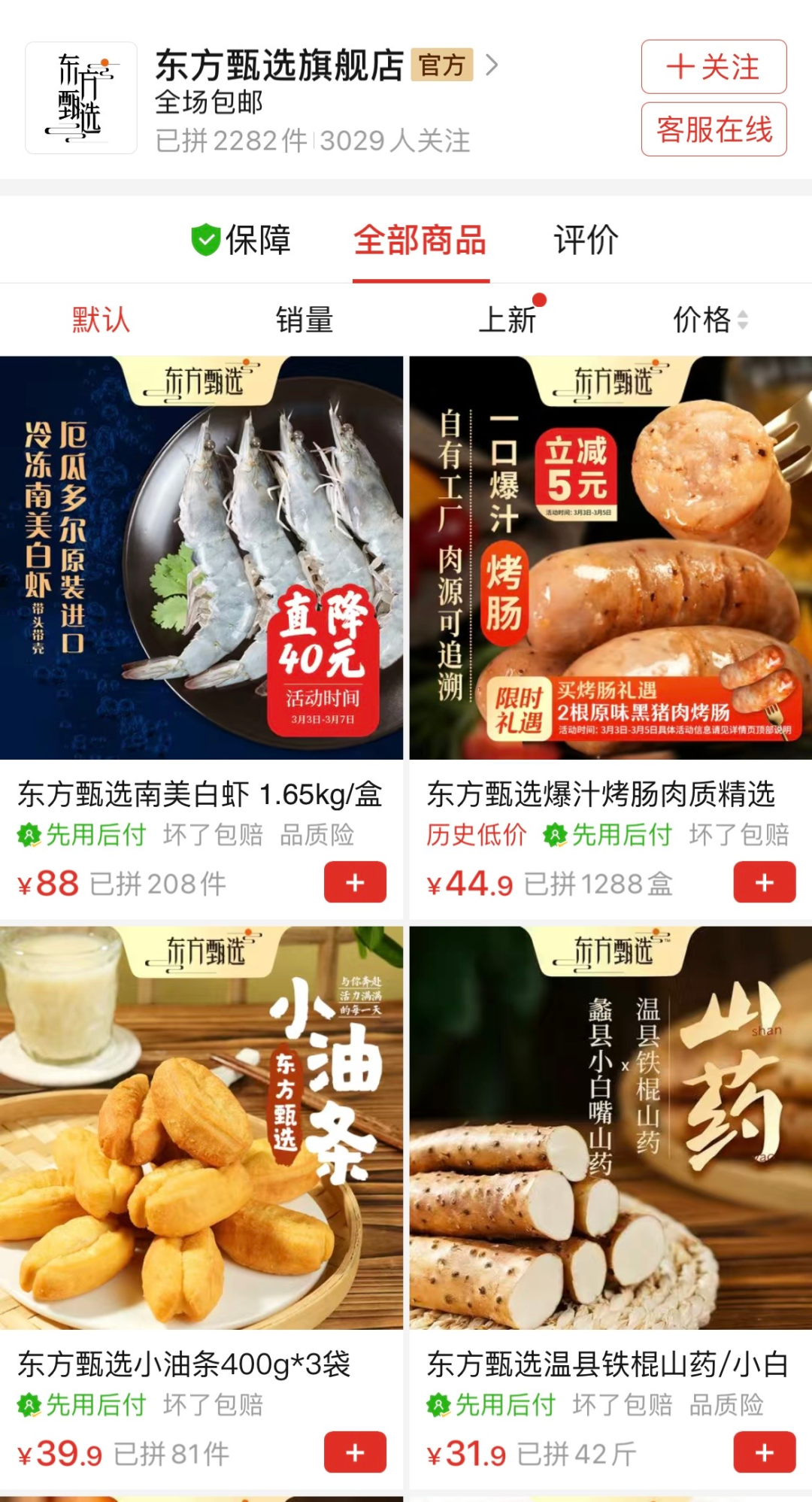
Task: Add 爆汁烤肠 to cart
Action: click(764, 882)
